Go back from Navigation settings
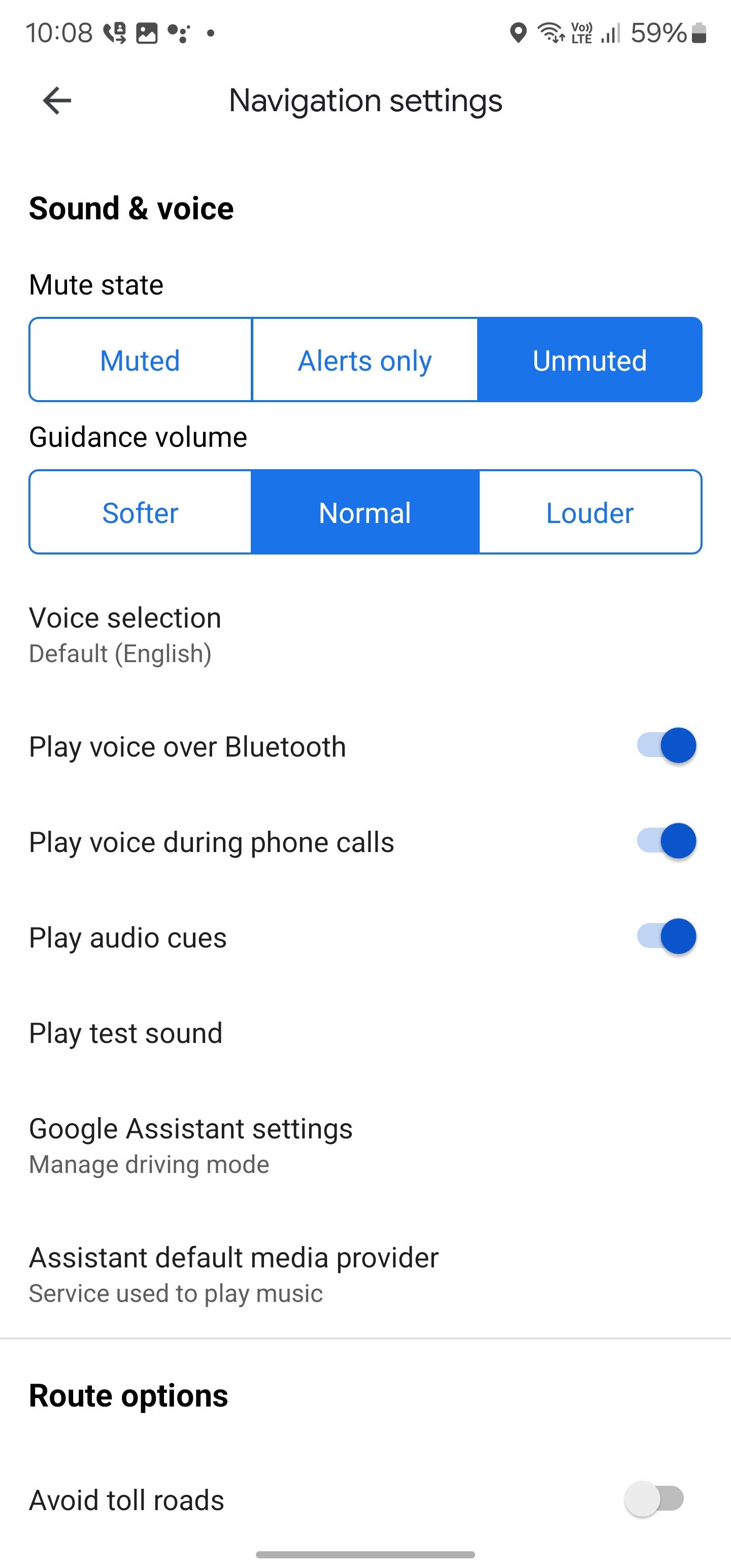Image resolution: width=731 pixels, height=1568 pixels. coord(57,101)
